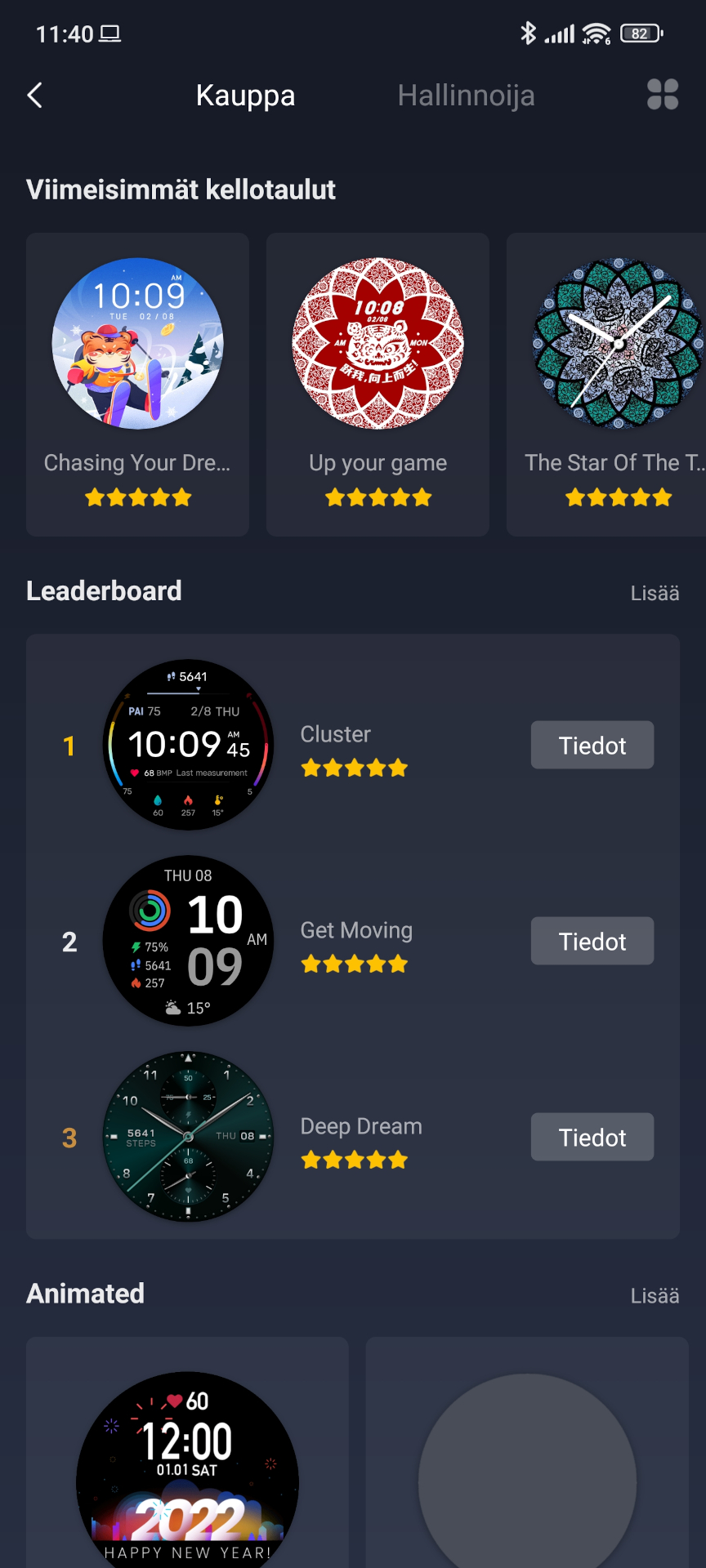Tap Lisää next to Animated
The width and height of the screenshot is (706, 1568).
click(x=655, y=1295)
